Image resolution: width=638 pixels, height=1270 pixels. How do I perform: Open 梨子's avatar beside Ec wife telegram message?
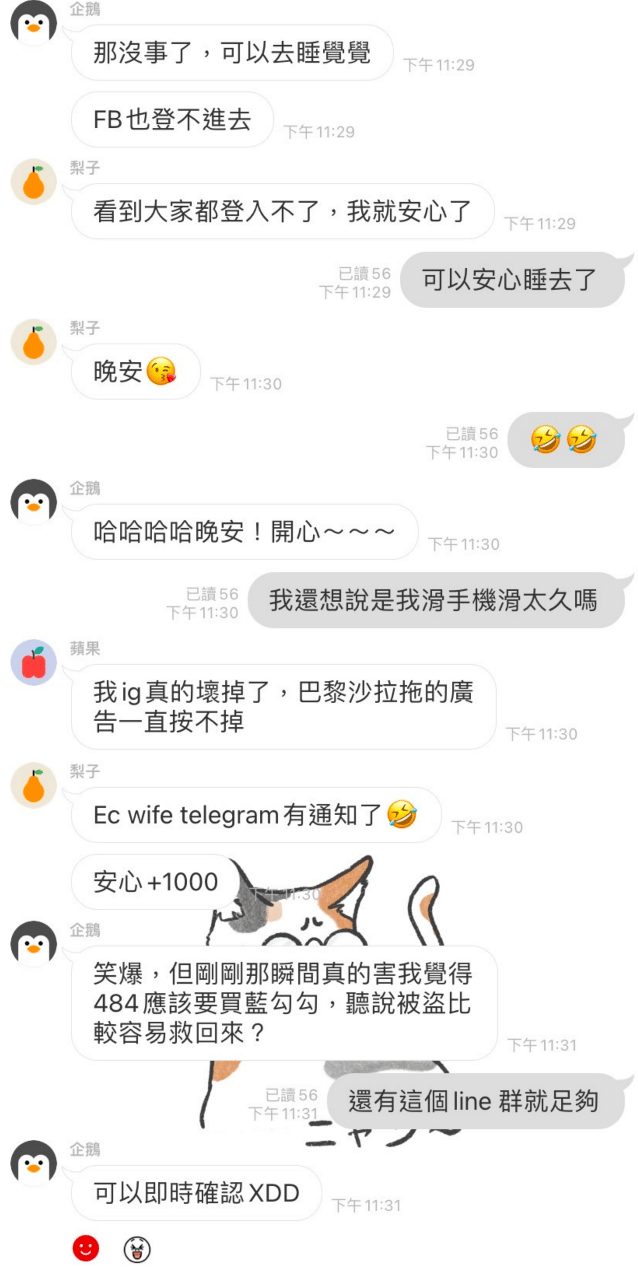point(34,784)
